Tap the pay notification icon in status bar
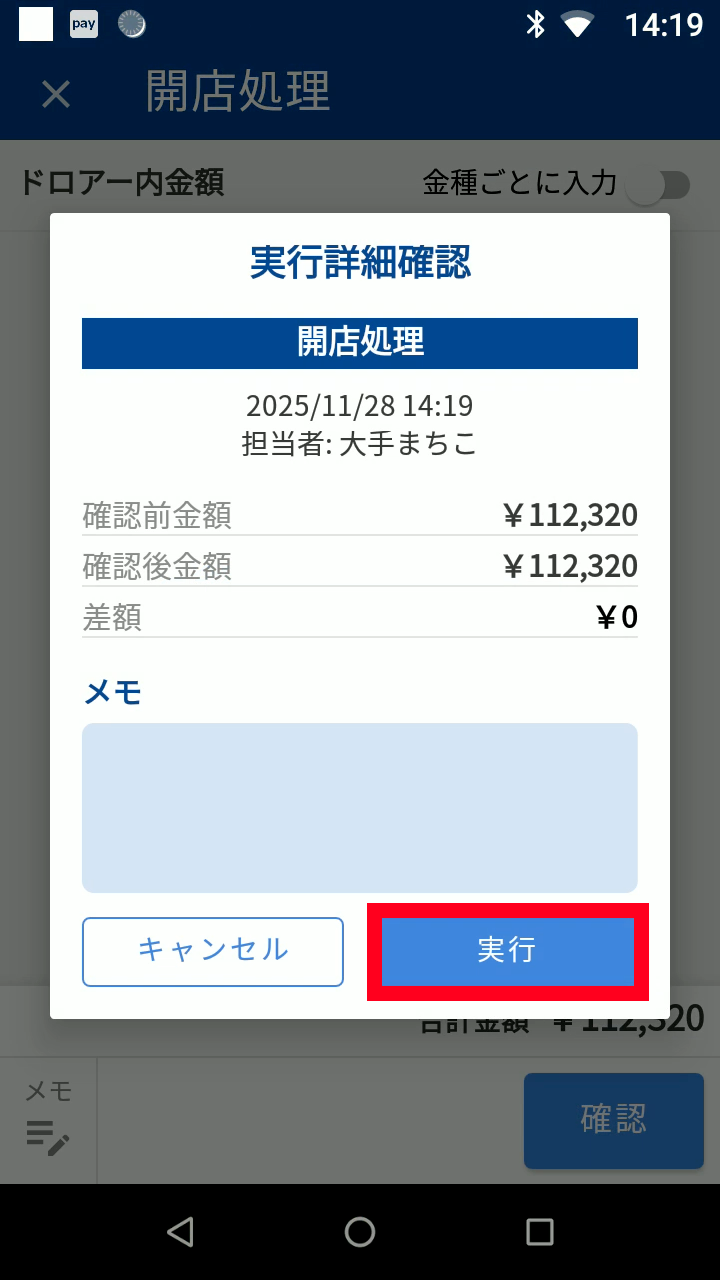Image resolution: width=720 pixels, height=1280 pixels. (82, 23)
